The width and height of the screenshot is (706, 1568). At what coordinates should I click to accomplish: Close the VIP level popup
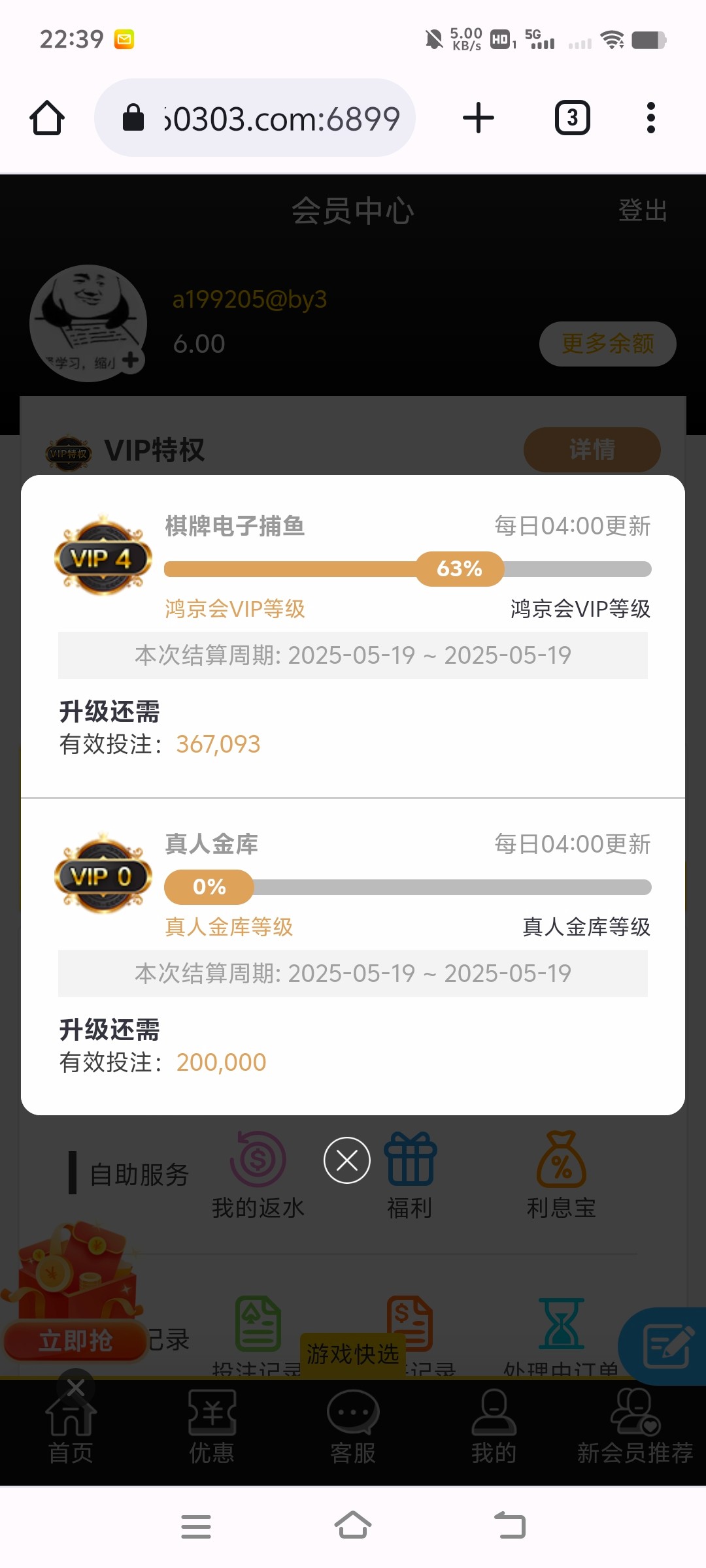(x=347, y=1160)
